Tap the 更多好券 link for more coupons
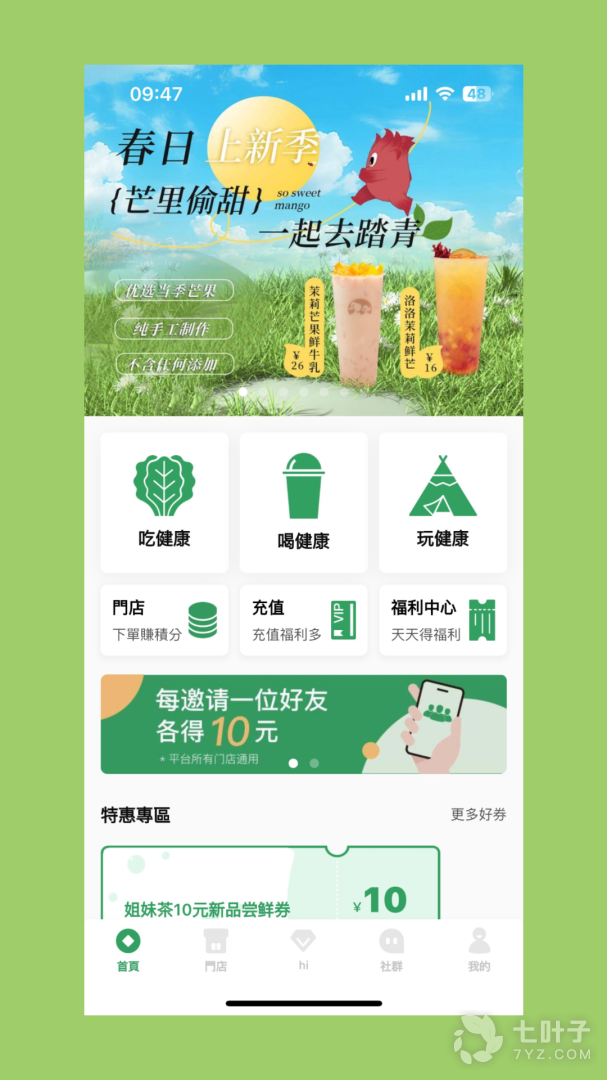 click(x=478, y=815)
